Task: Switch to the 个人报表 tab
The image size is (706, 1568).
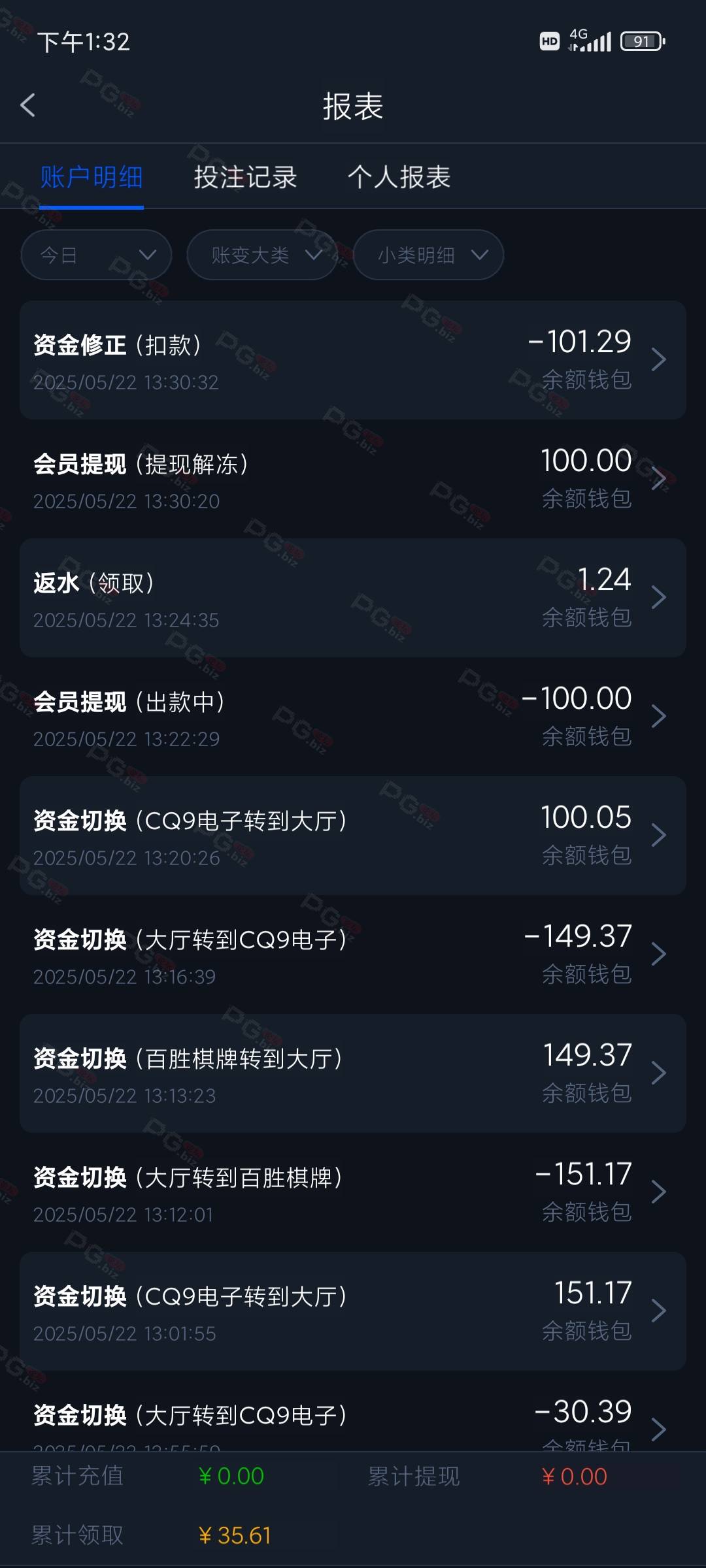Action: (399, 177)
